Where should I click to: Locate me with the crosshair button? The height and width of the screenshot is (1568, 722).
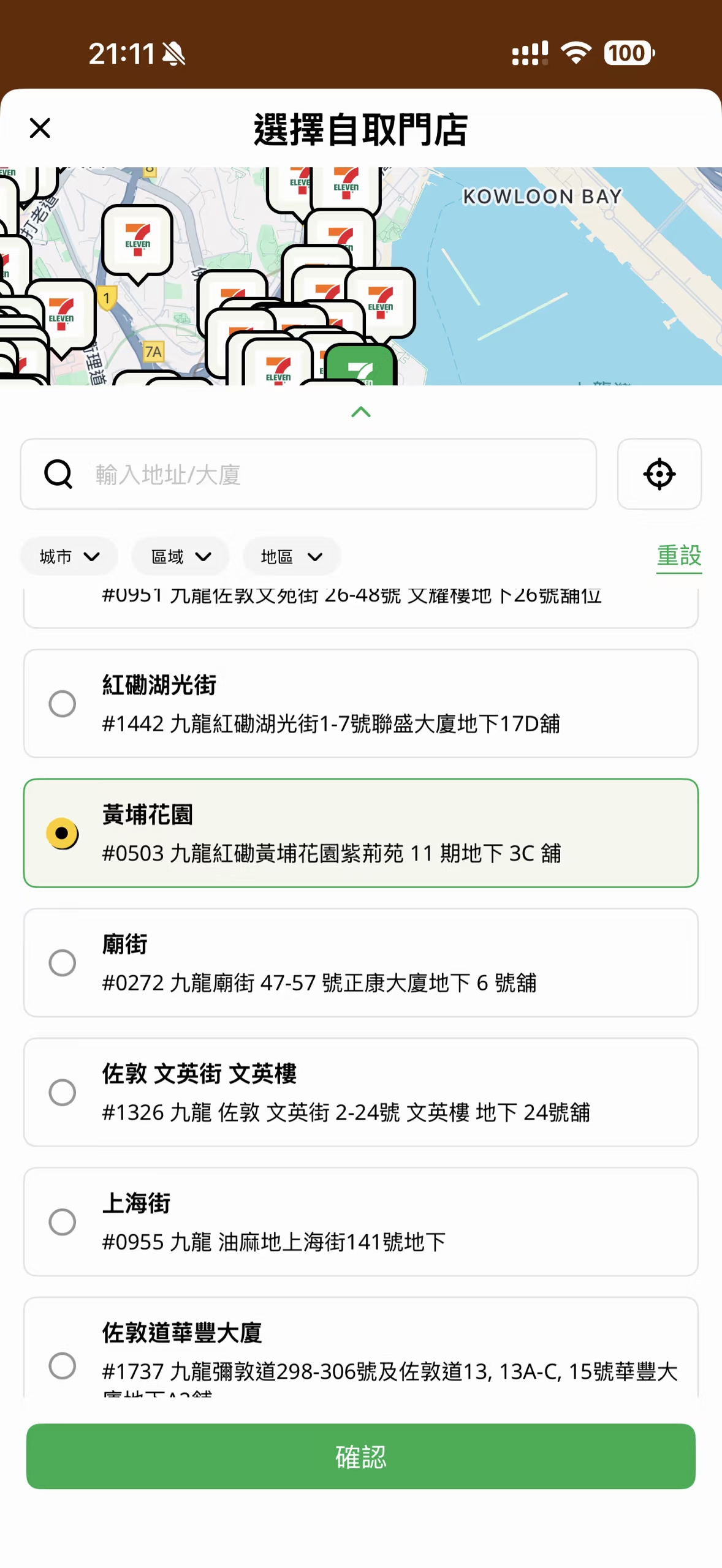pos(659,473)
